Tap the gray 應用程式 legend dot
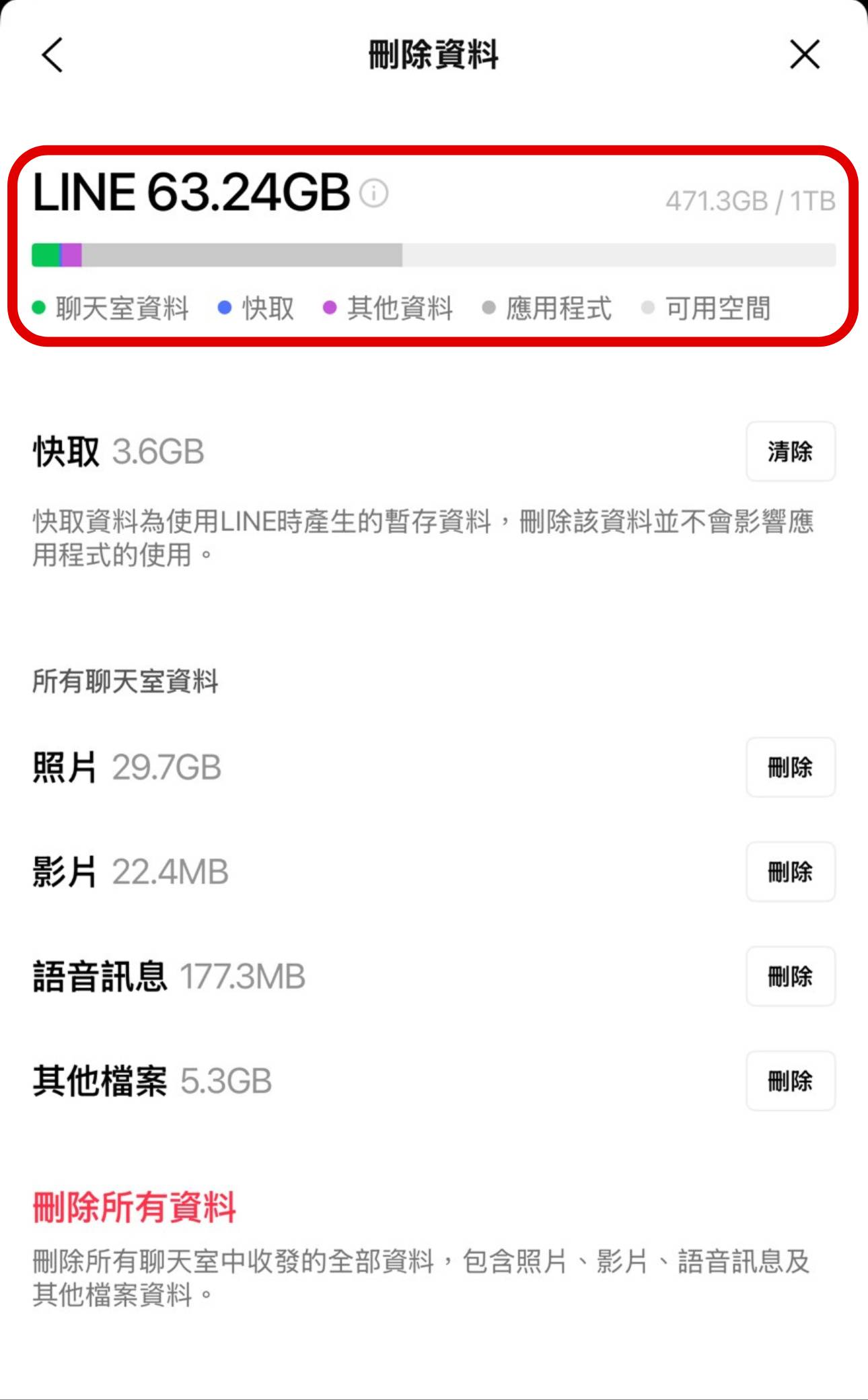Viewport: 868px width, 1400px height. (489, 308)
